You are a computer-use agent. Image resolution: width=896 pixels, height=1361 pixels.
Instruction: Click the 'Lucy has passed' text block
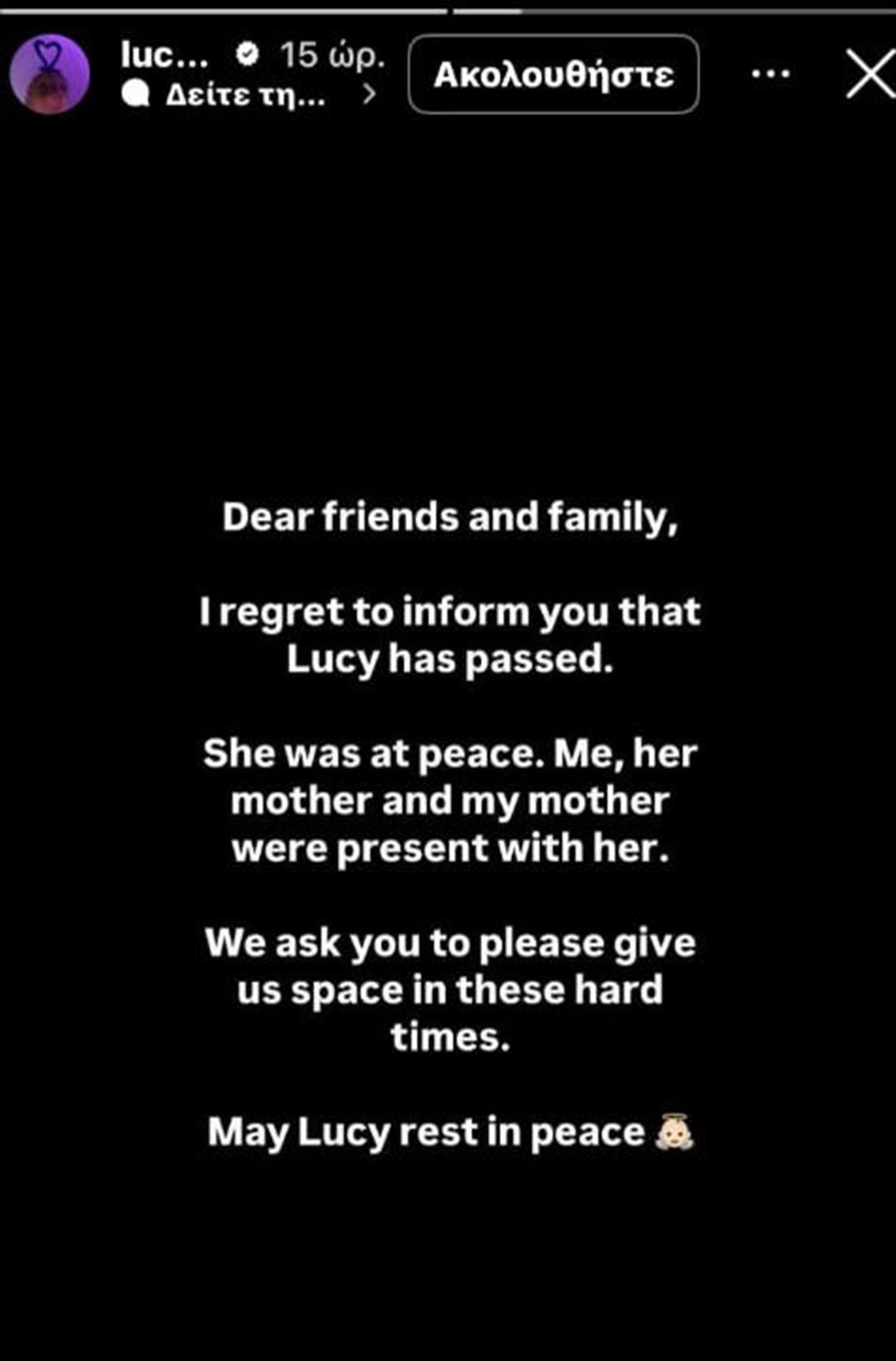pos(448,633)
